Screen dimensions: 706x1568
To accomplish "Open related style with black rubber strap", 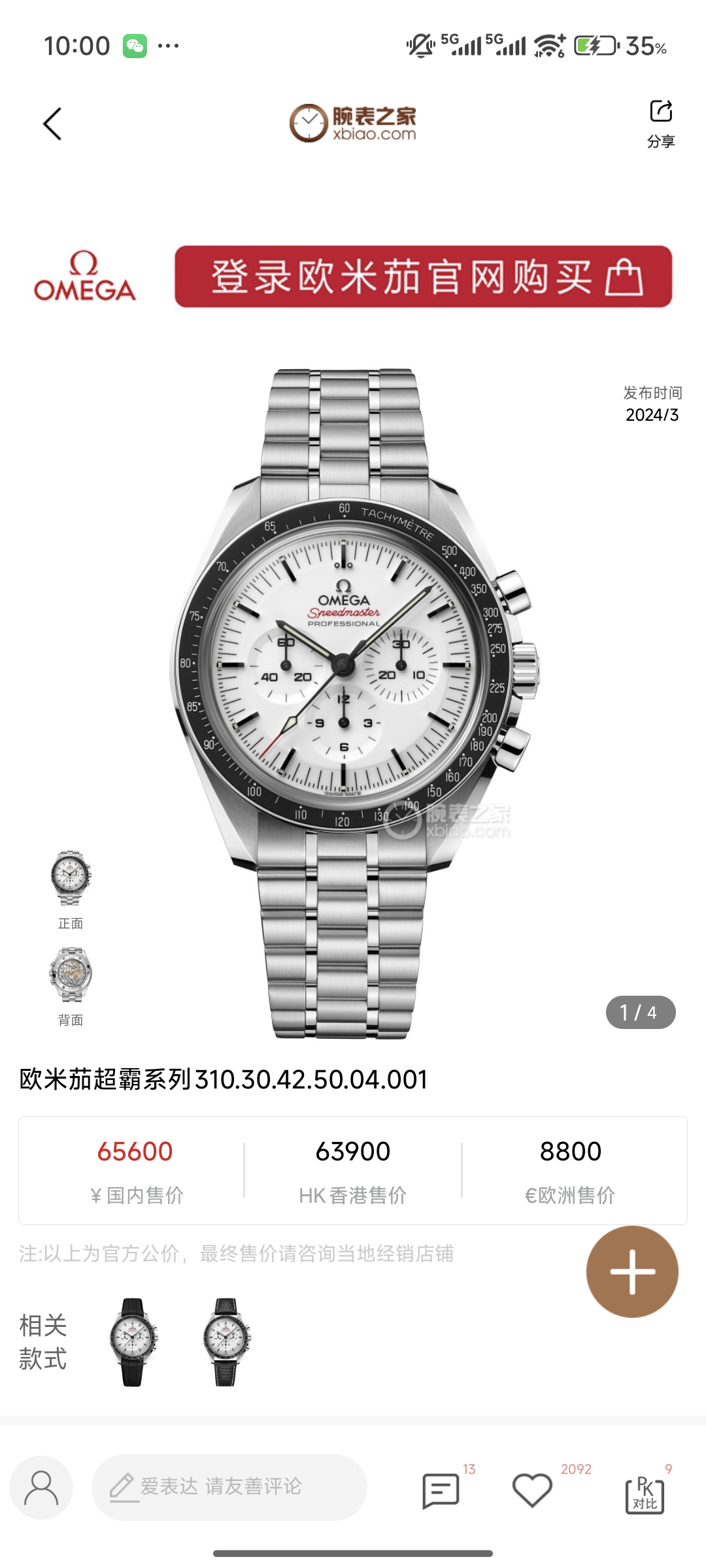I will (133, 1342).
